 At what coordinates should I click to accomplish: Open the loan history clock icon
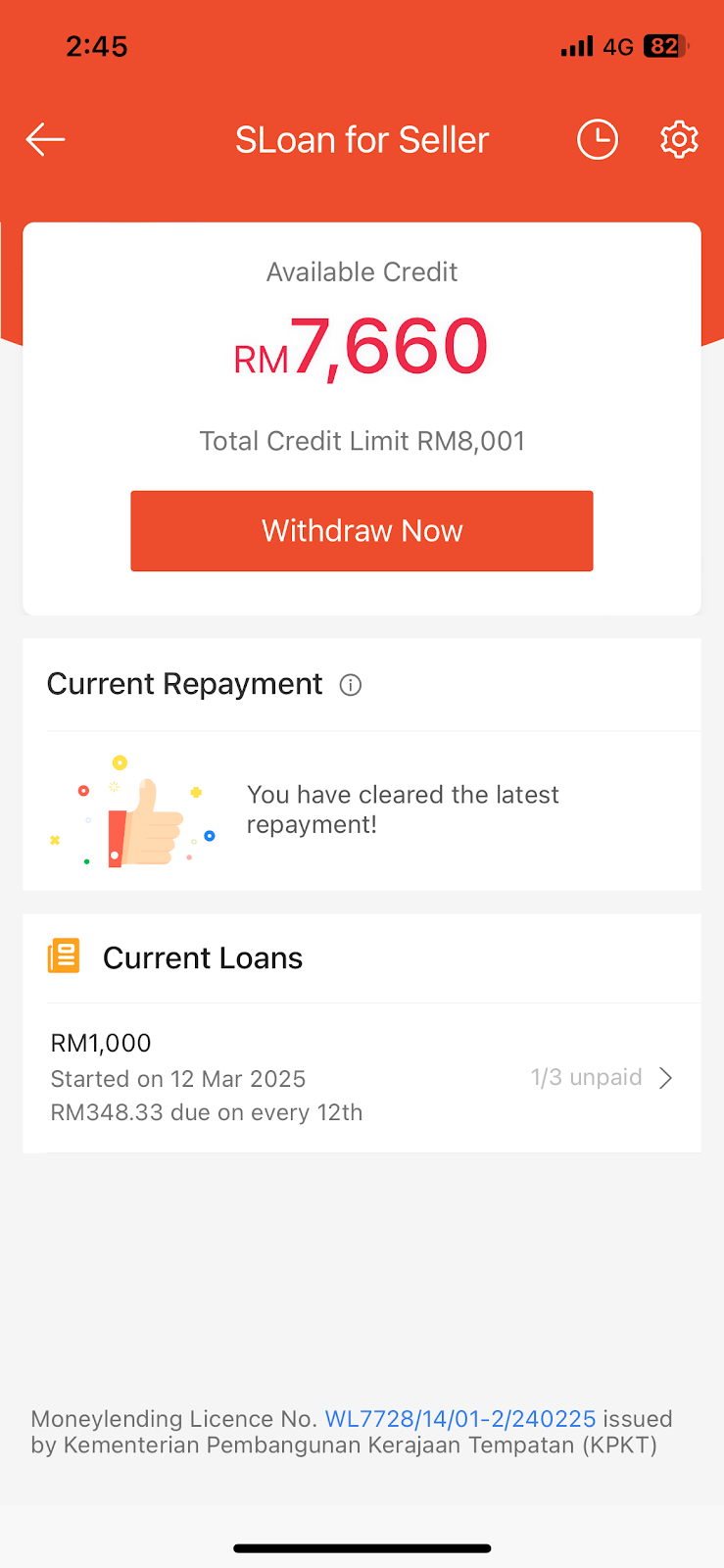598,139
